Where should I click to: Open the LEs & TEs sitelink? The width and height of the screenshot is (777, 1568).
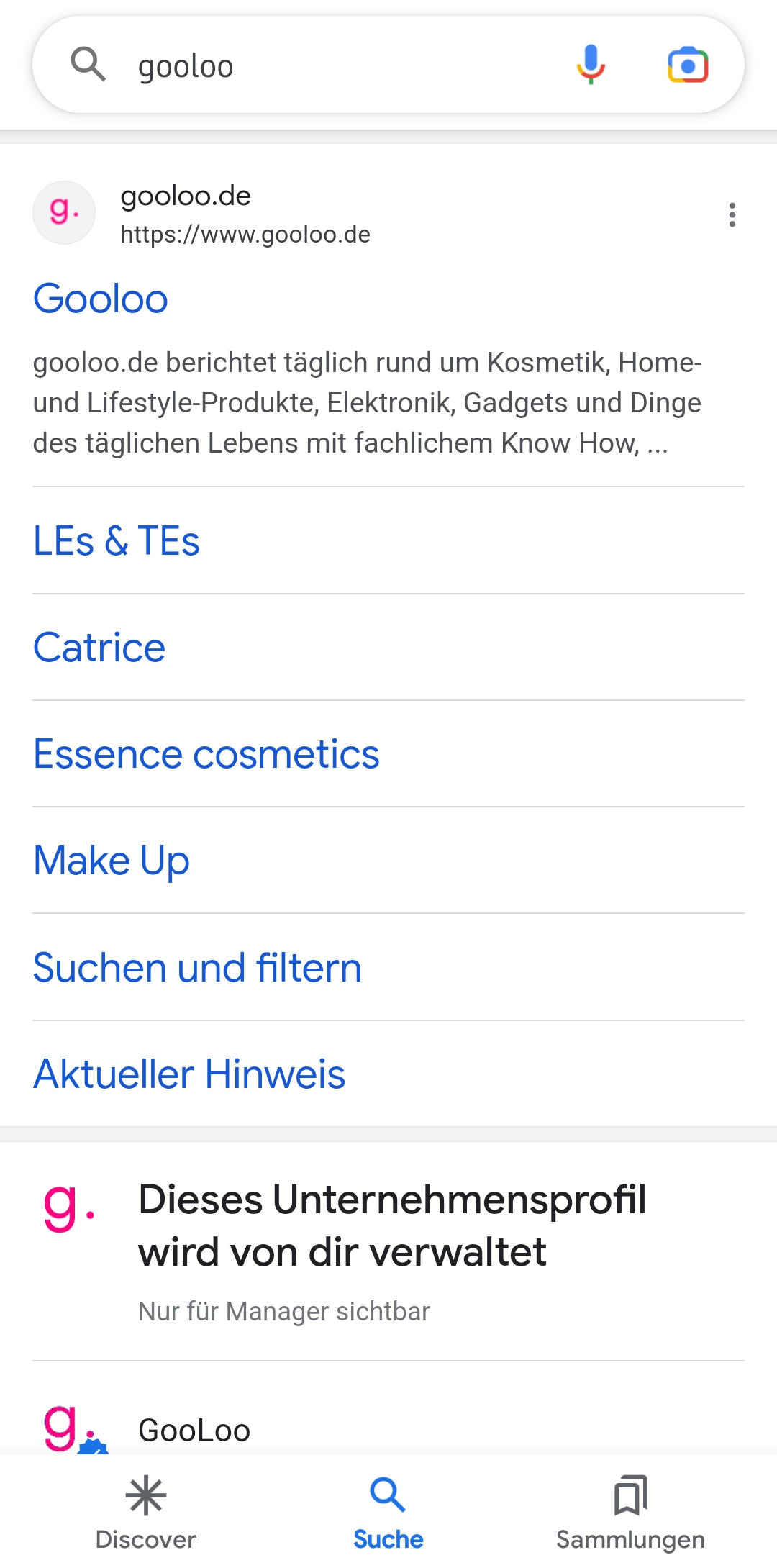117,541
